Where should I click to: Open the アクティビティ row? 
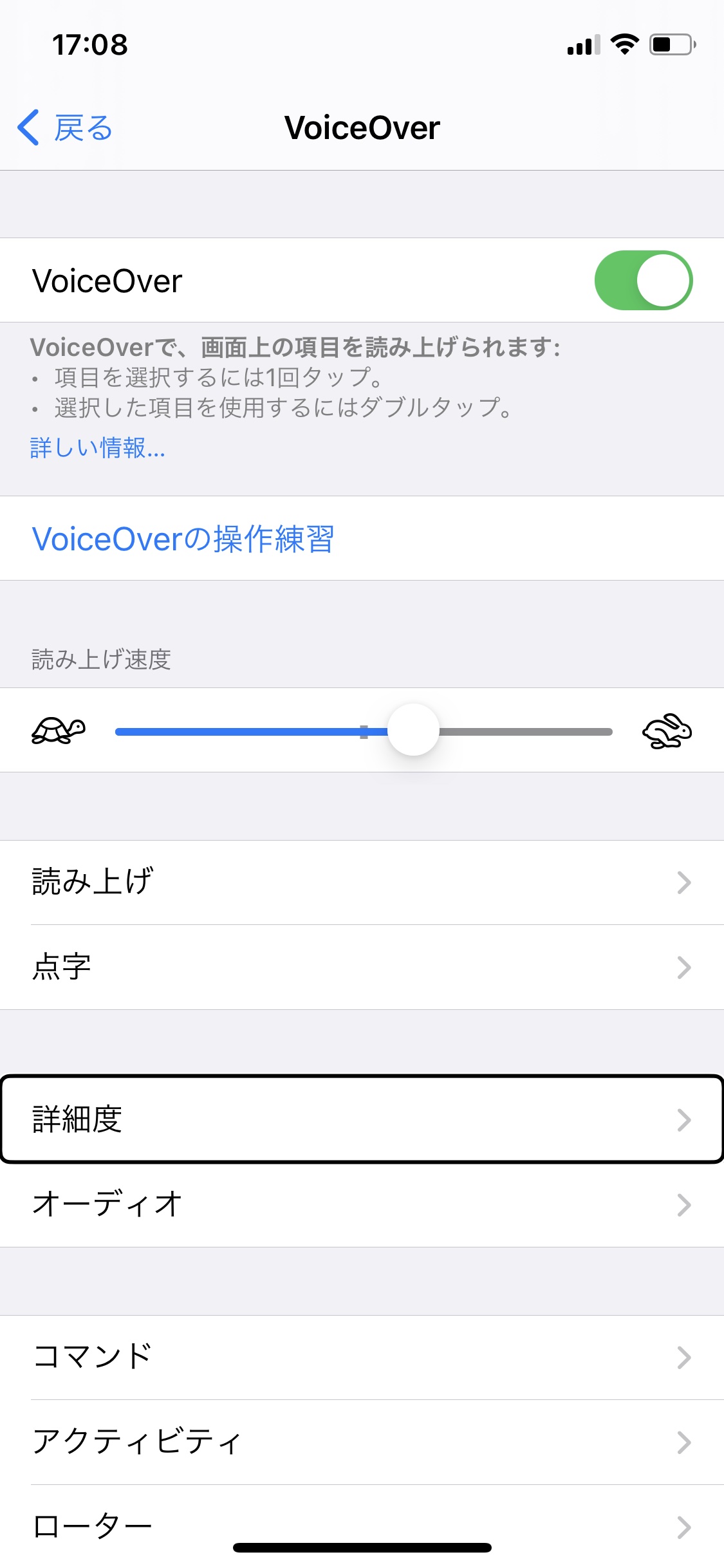(x=362, y=1442)
